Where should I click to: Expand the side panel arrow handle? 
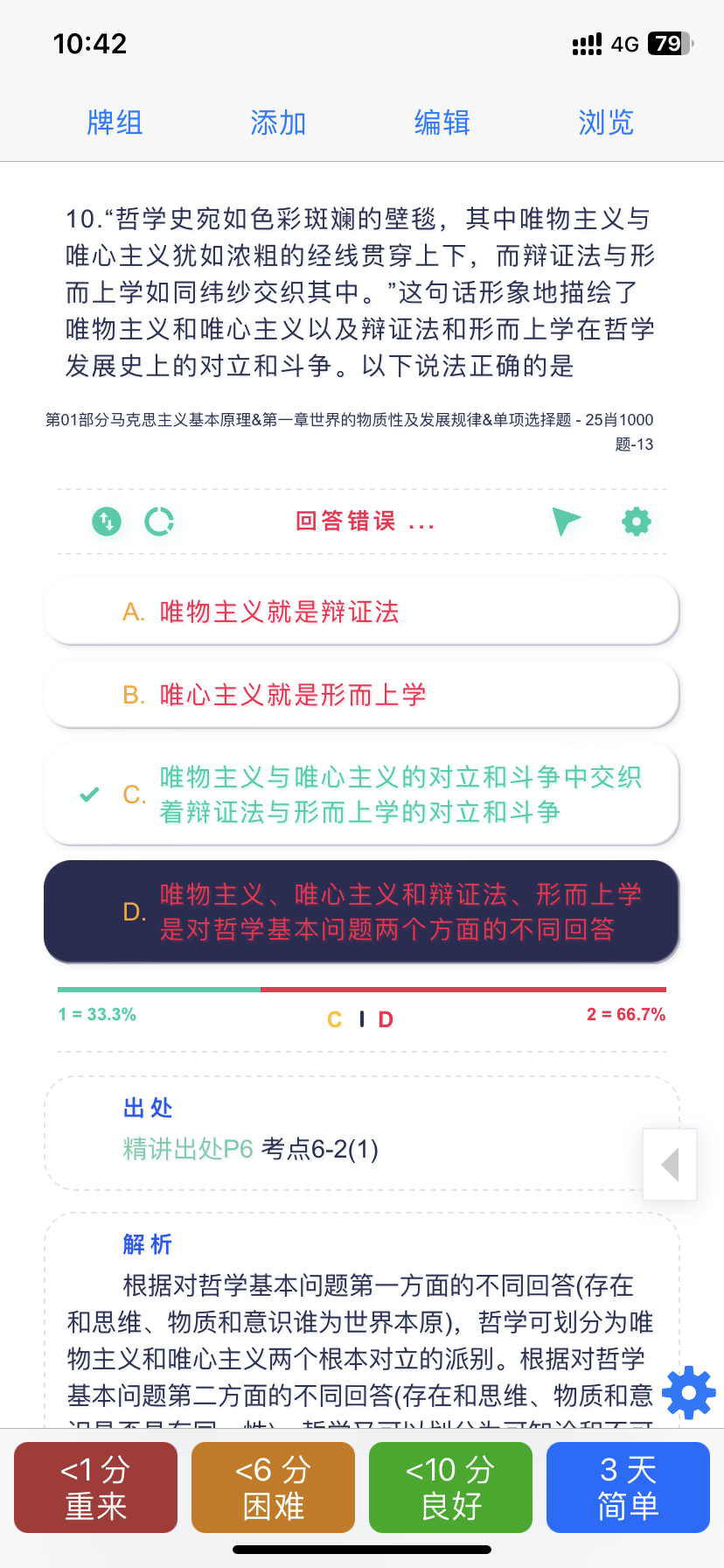[670, 1165]
